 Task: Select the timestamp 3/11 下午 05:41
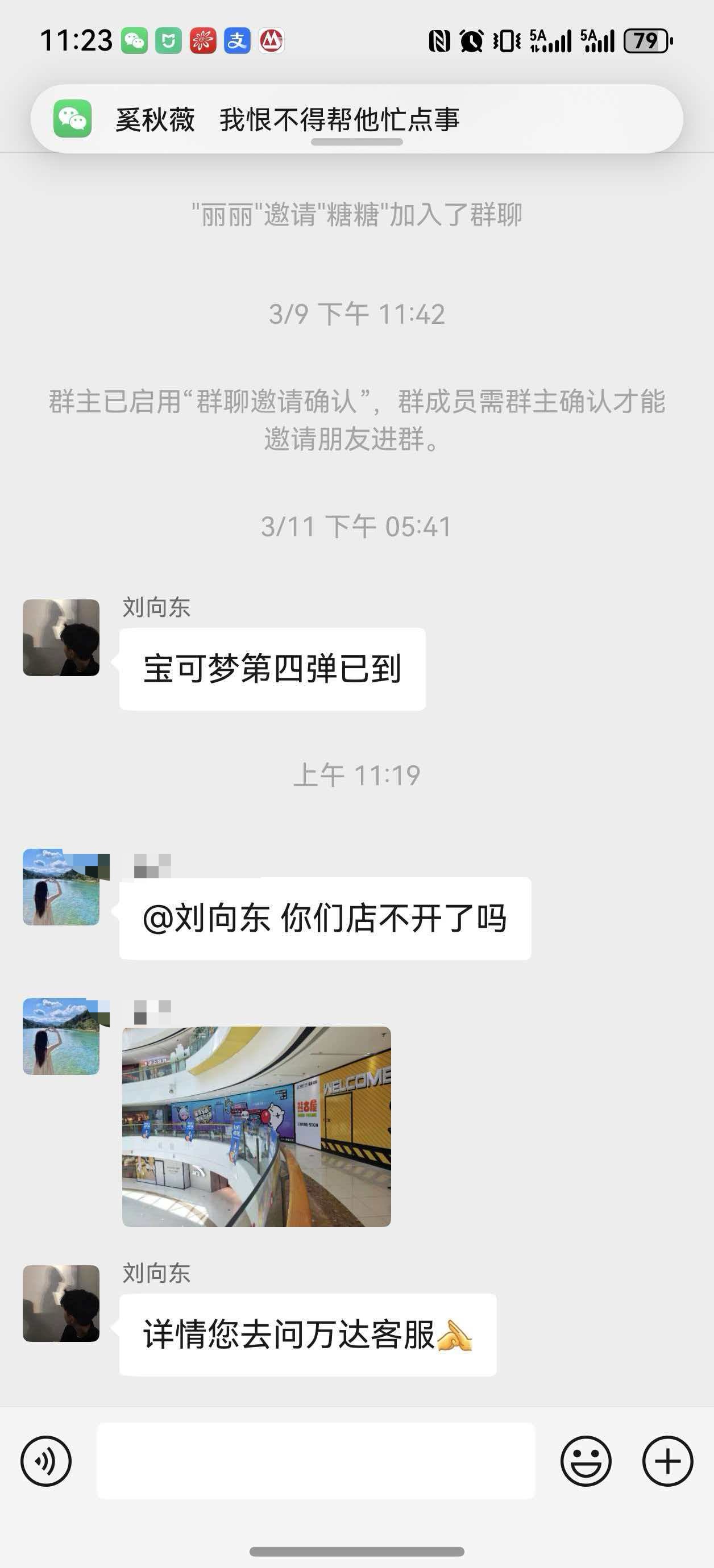[x=357, y=527]
